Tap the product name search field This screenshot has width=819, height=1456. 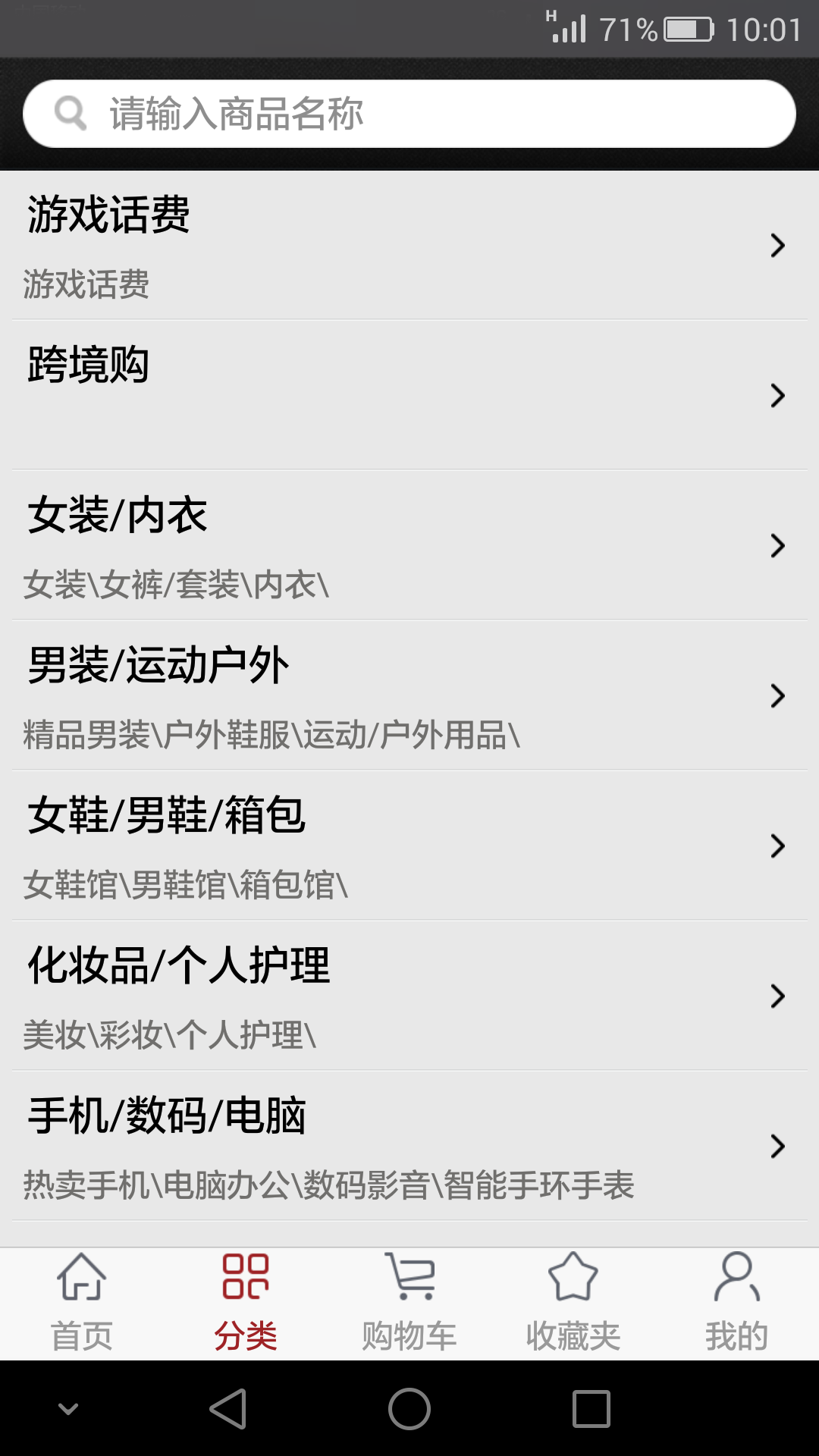(409, 114)
